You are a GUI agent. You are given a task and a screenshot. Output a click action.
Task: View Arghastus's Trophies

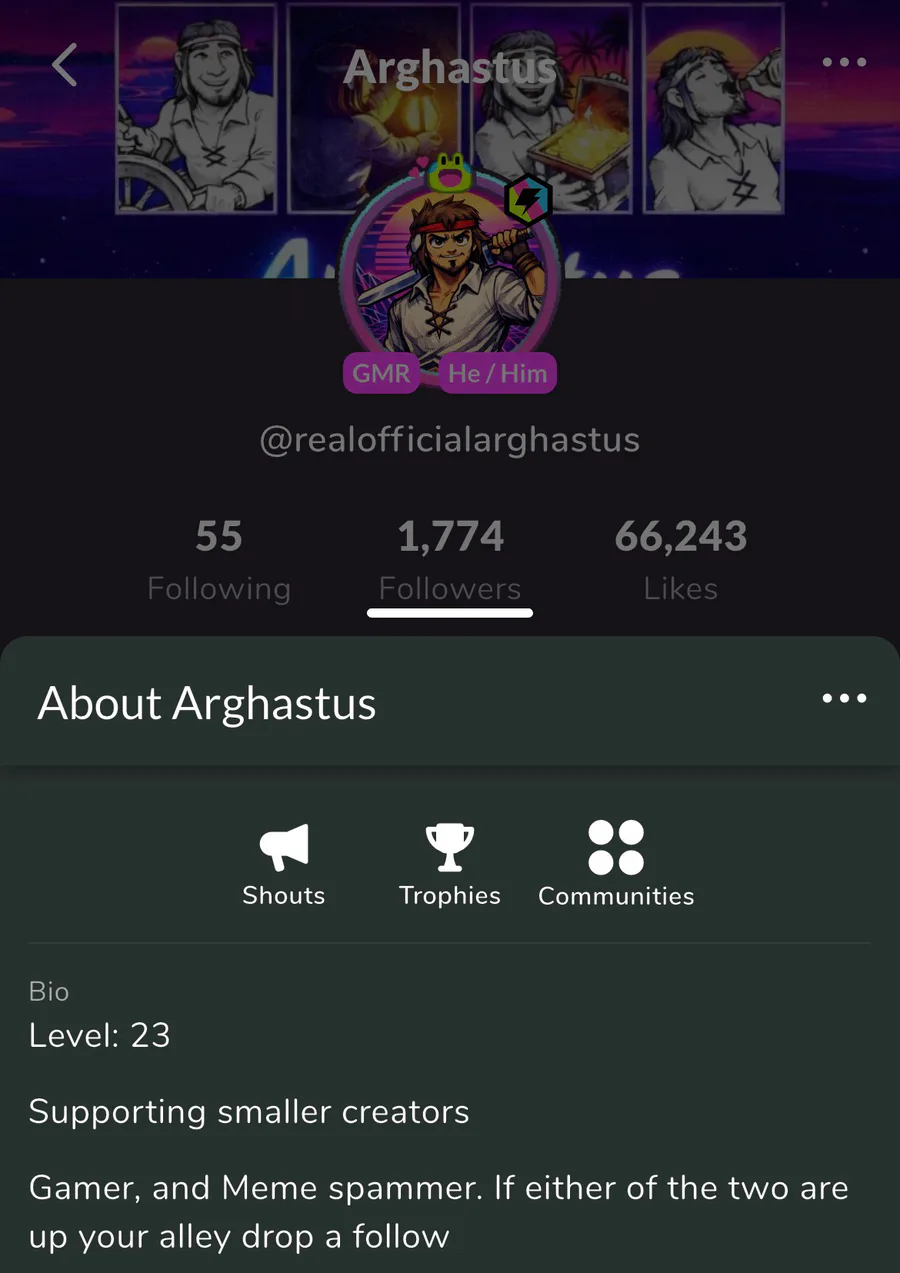coord(450,864)
